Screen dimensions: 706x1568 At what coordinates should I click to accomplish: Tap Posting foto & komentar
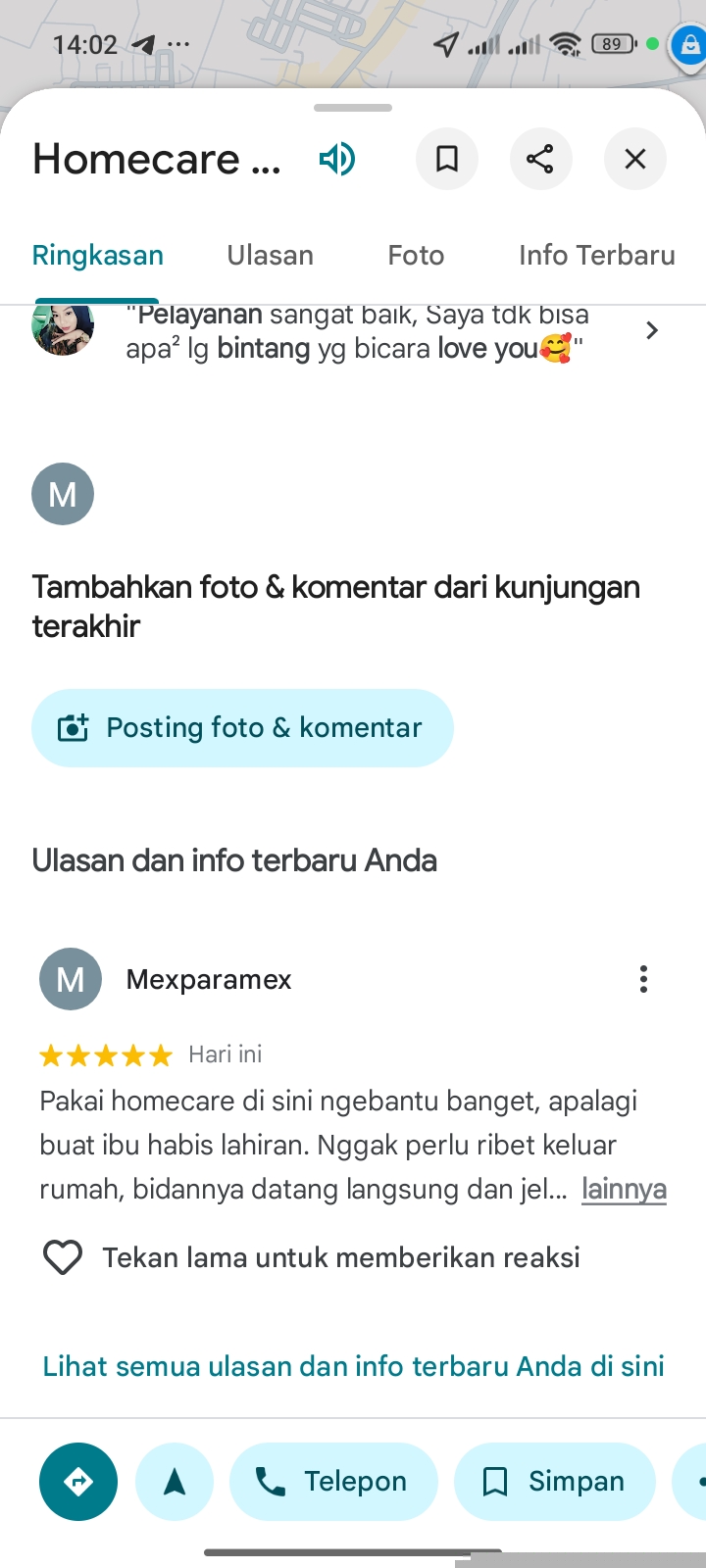[242, 728]
